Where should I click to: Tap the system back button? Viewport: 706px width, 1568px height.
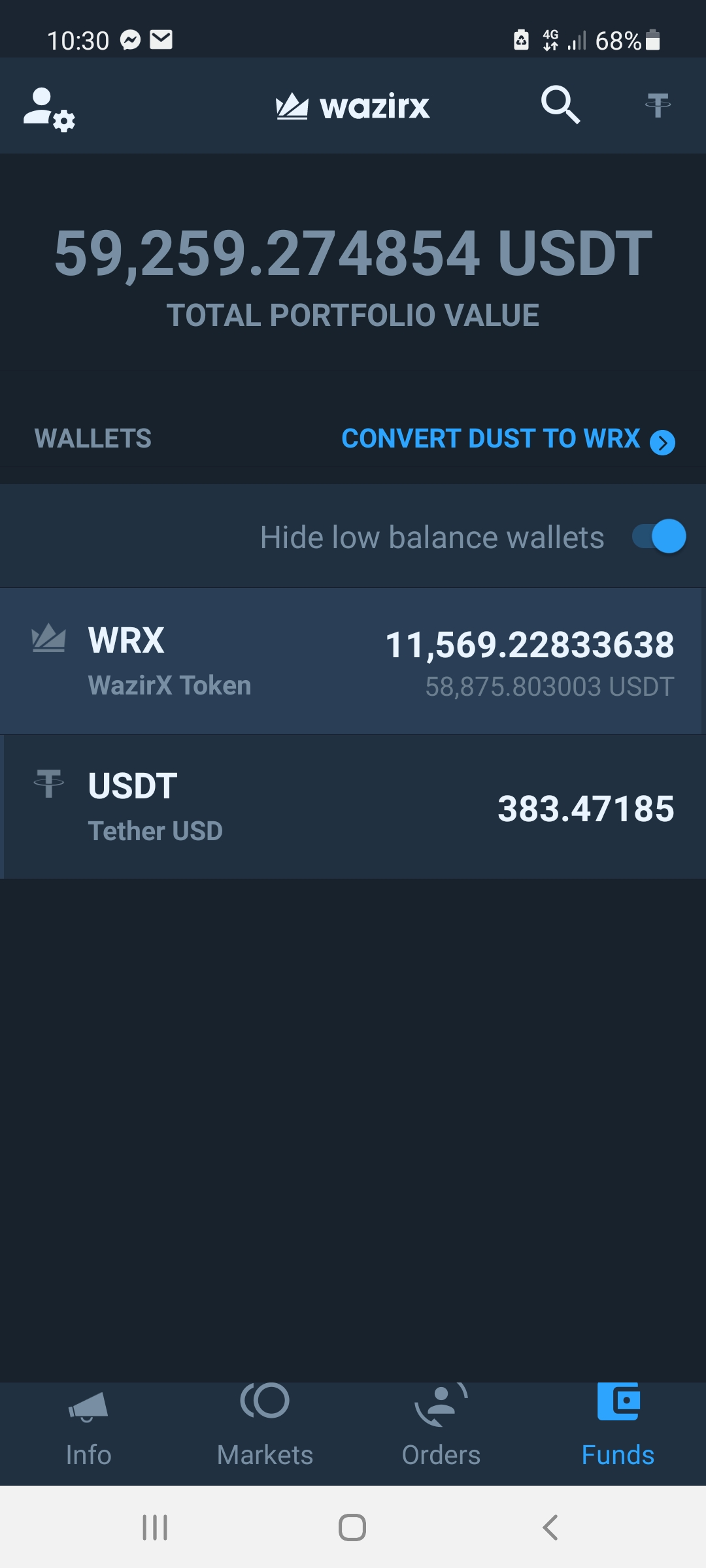(x=550, y=1527)
